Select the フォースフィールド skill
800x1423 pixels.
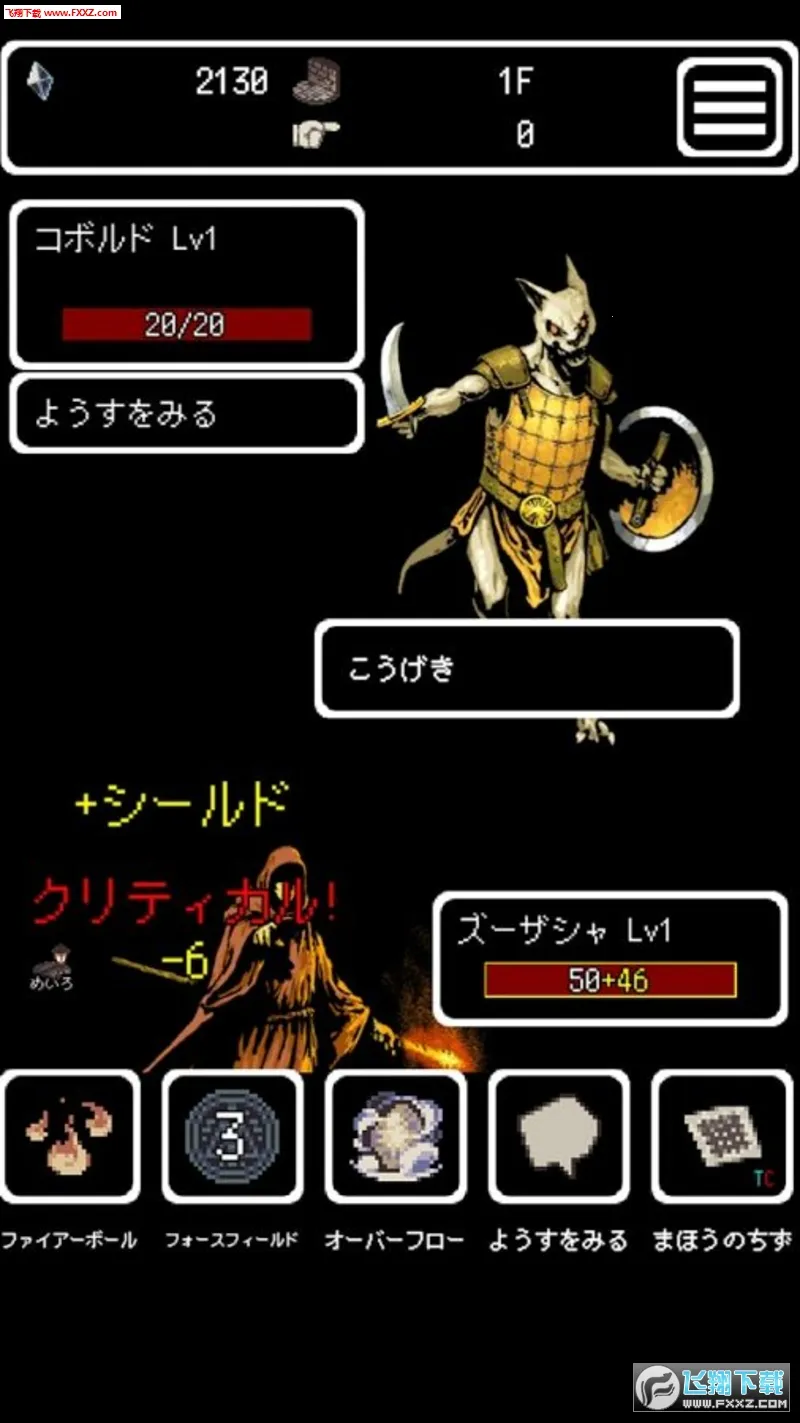click(232, 1136)
